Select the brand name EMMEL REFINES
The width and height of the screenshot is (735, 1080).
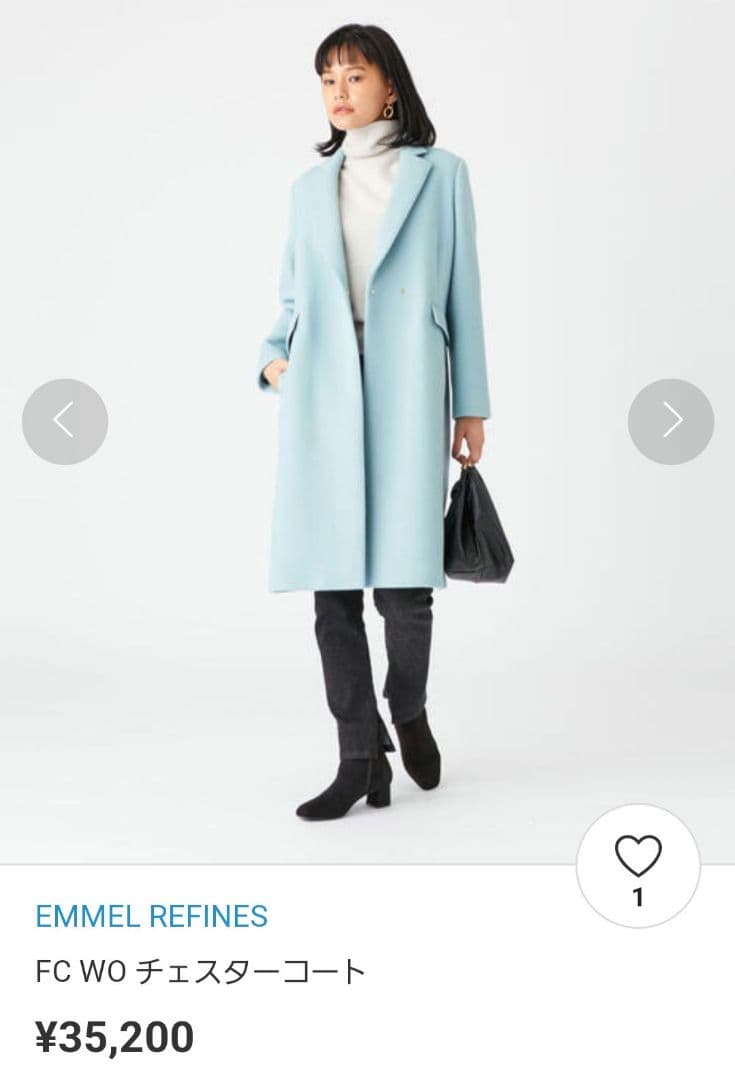click(150, 913)
